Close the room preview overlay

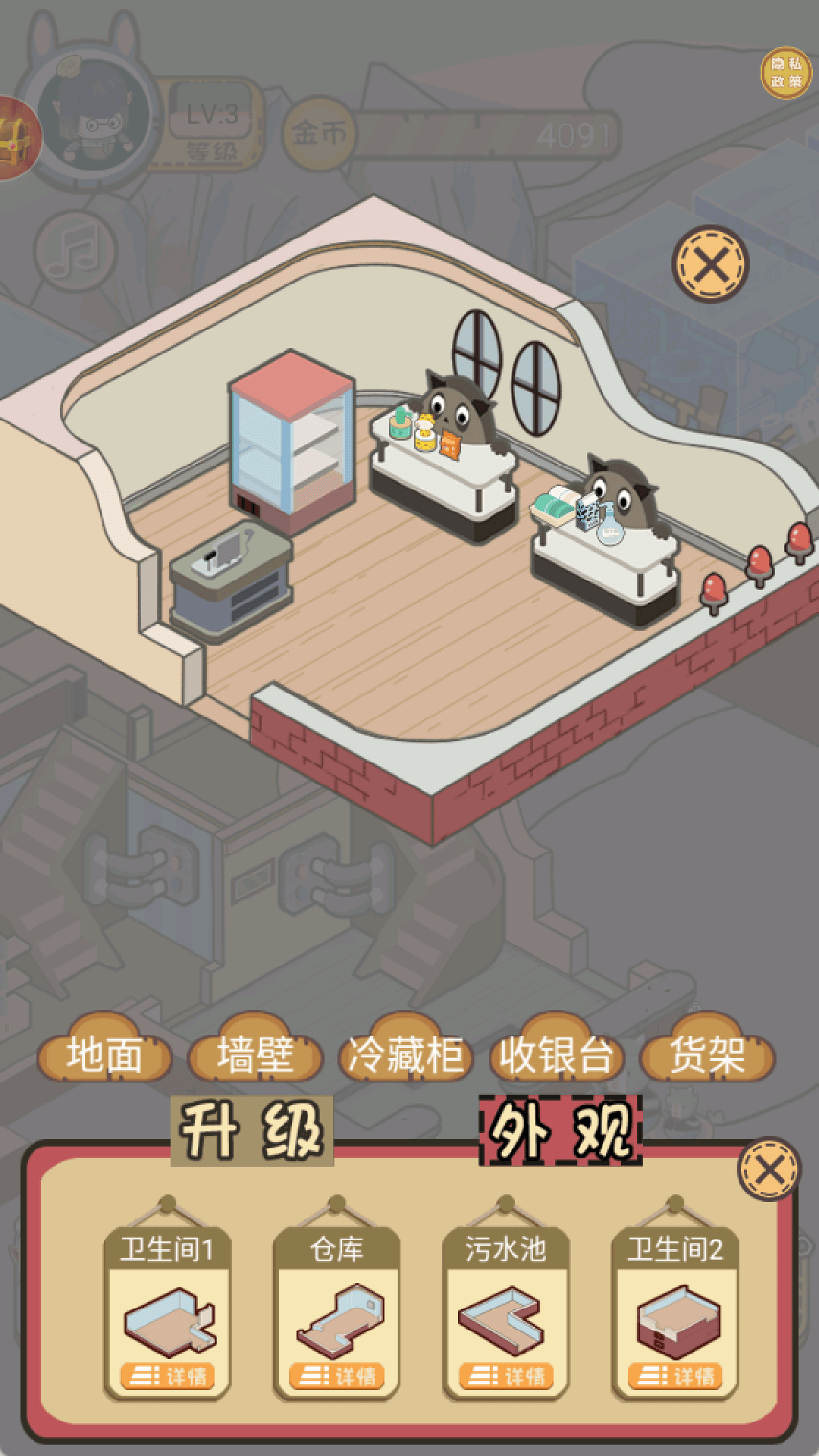[711, 265]
